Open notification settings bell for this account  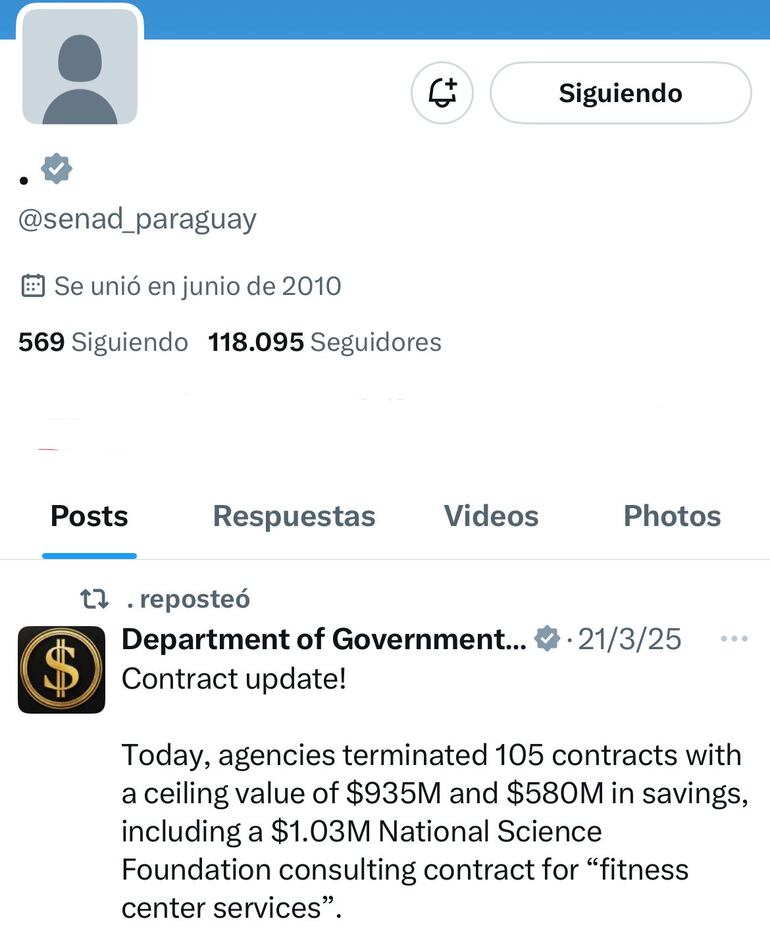point(441,93)
